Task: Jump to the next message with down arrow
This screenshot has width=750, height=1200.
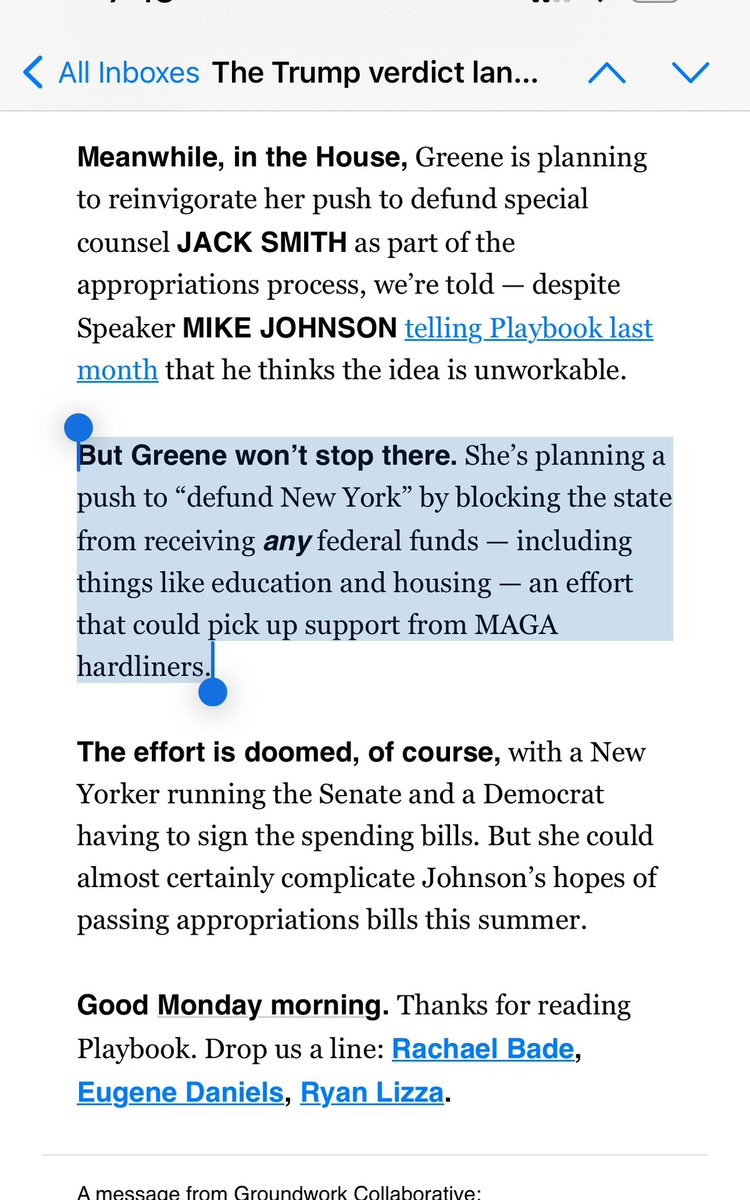Action: [690, 73]
